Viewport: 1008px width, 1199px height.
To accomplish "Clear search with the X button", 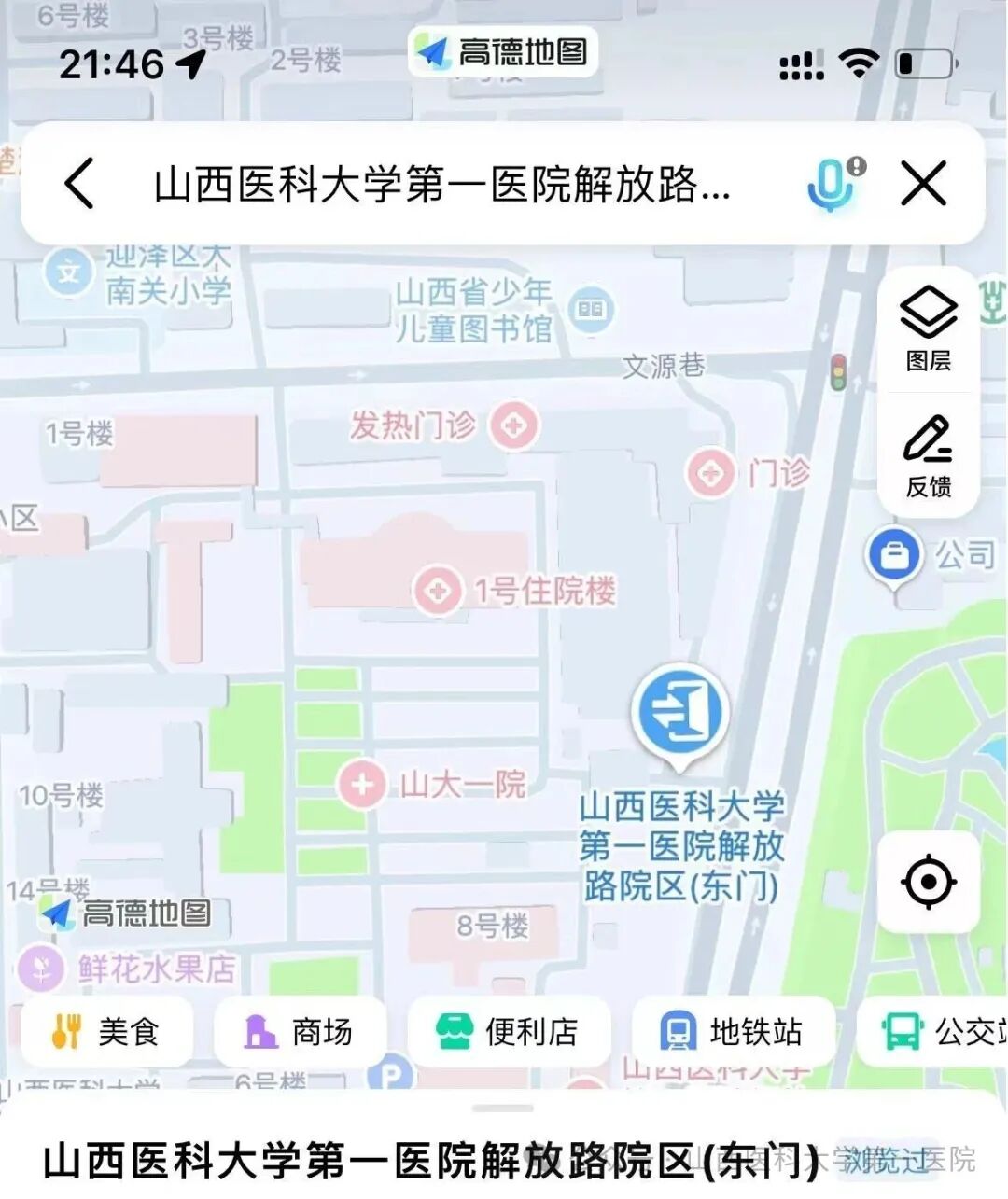I will click(924, 185).
